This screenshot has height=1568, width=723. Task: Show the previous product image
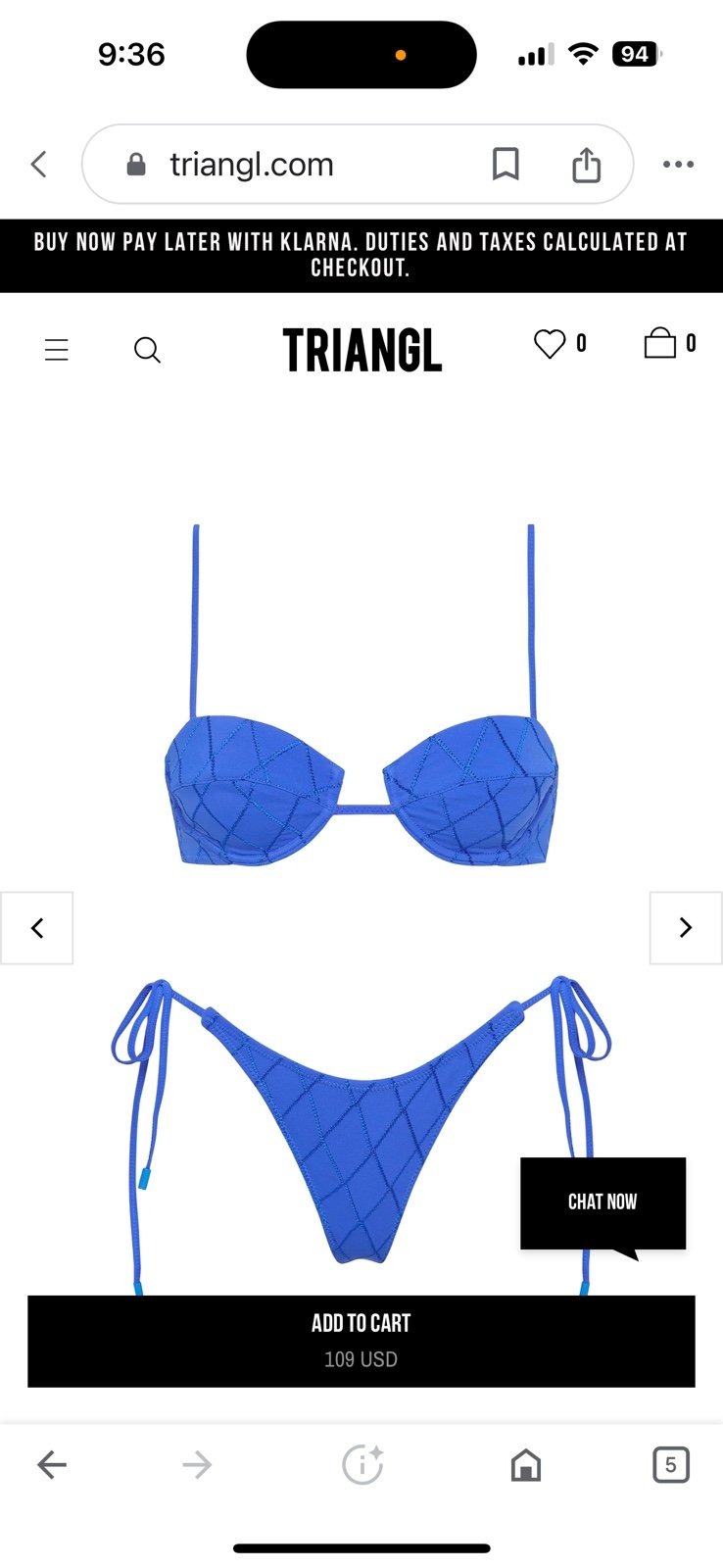pos(37,928)
